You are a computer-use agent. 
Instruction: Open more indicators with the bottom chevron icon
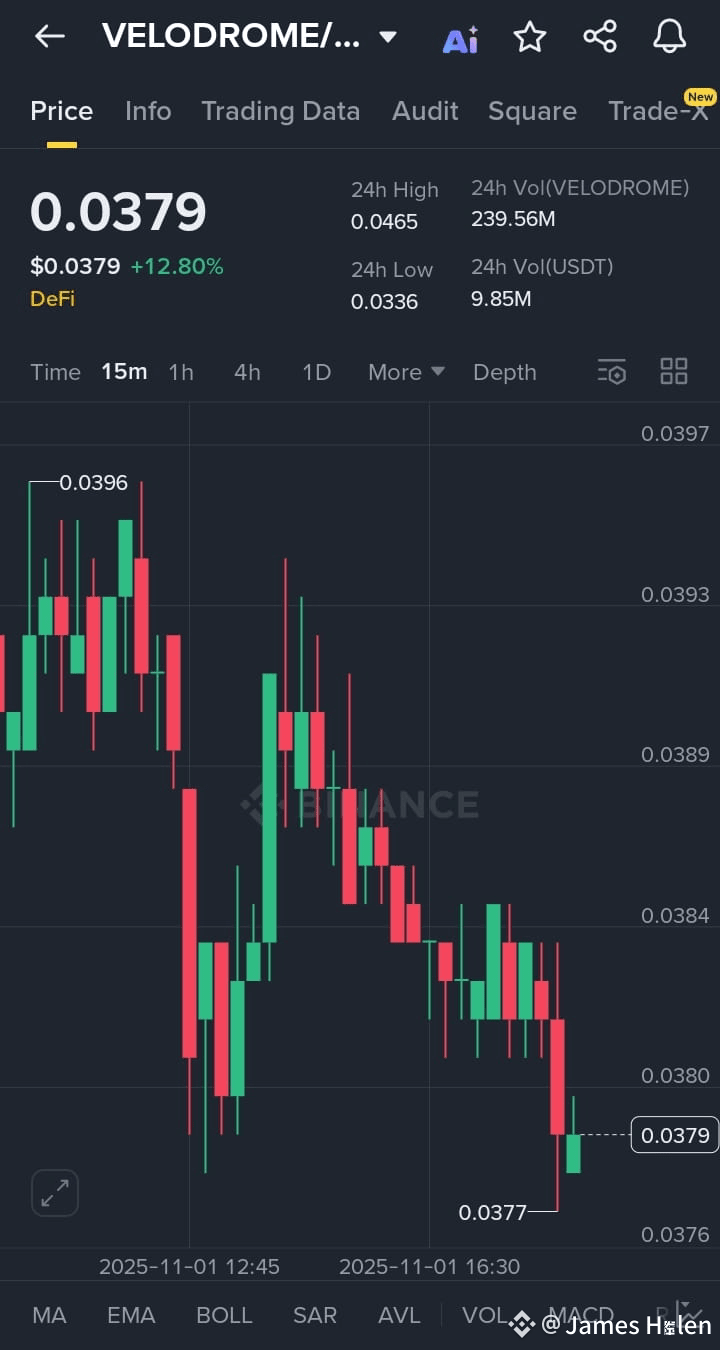coord(686,1307)
